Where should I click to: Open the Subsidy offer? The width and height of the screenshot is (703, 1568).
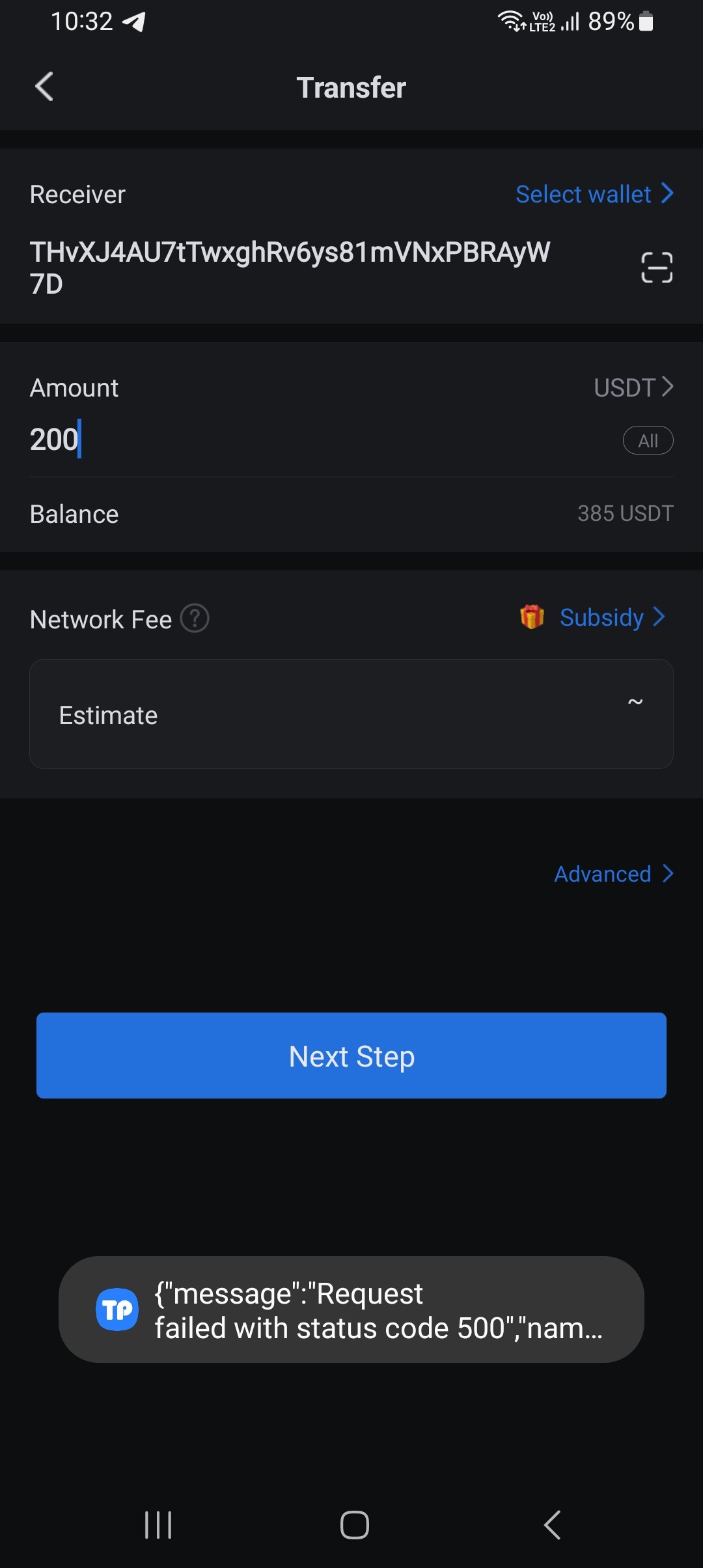click(x=601, y=617)
